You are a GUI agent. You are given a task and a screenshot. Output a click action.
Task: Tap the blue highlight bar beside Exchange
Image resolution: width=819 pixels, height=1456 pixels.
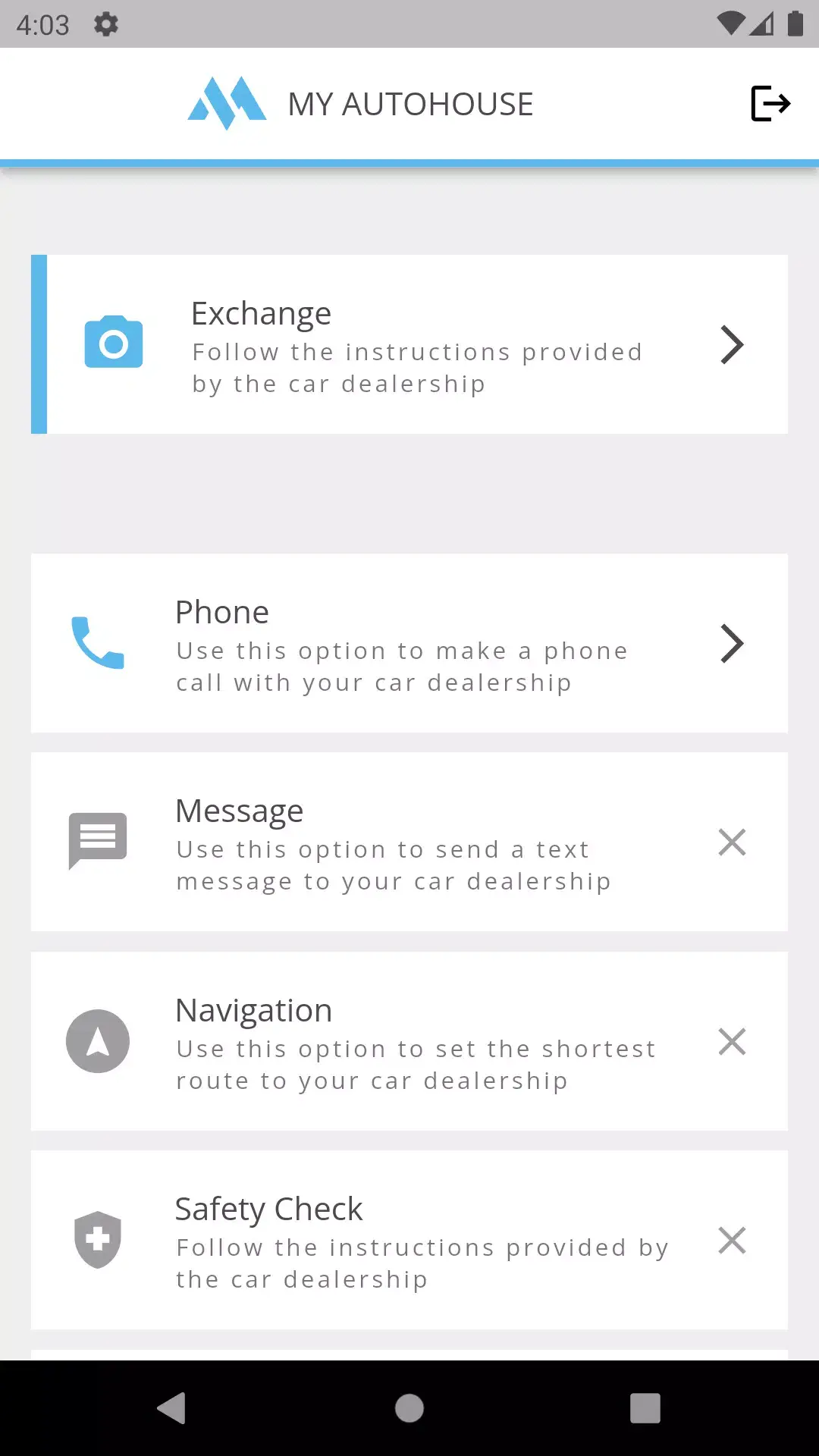(x=38, y=343)
